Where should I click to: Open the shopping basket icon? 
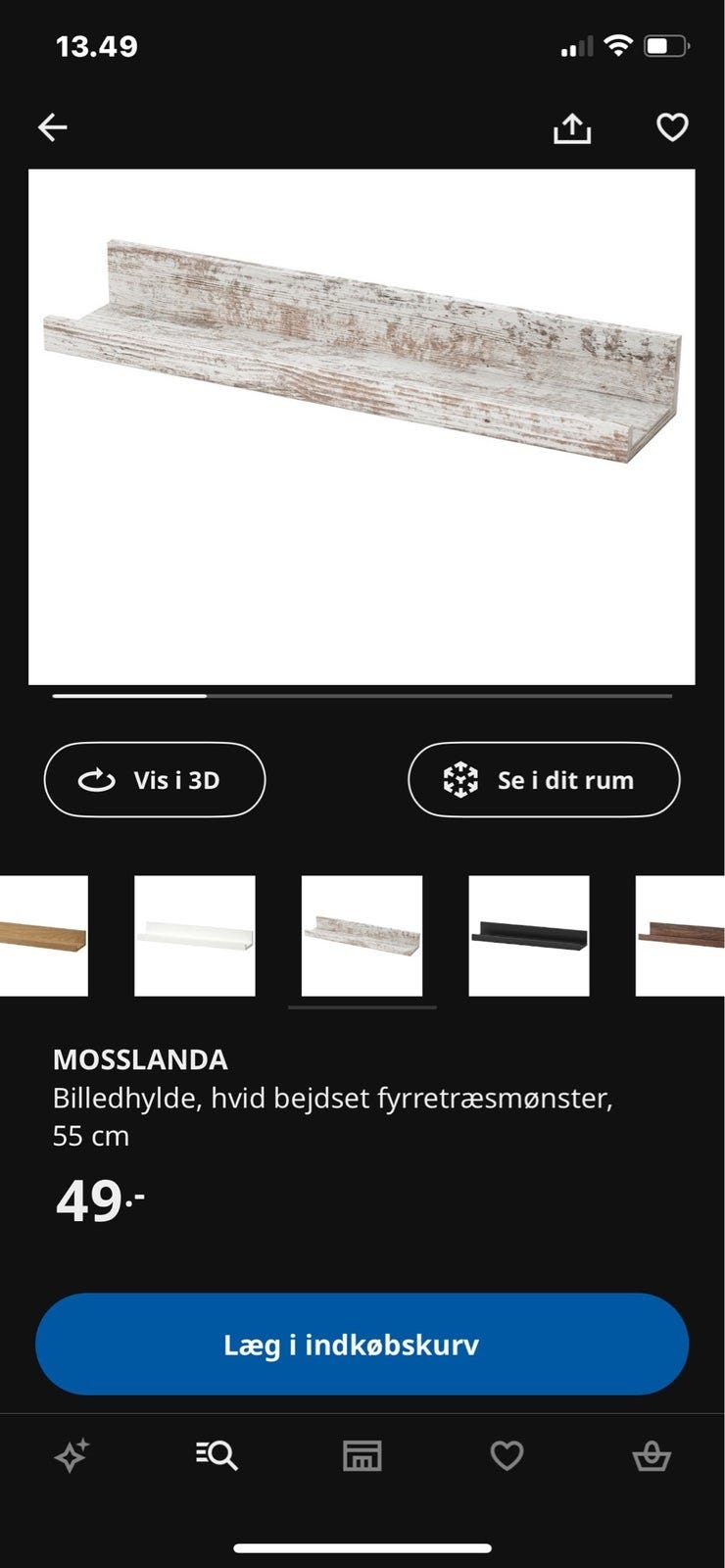(652, 1455)
